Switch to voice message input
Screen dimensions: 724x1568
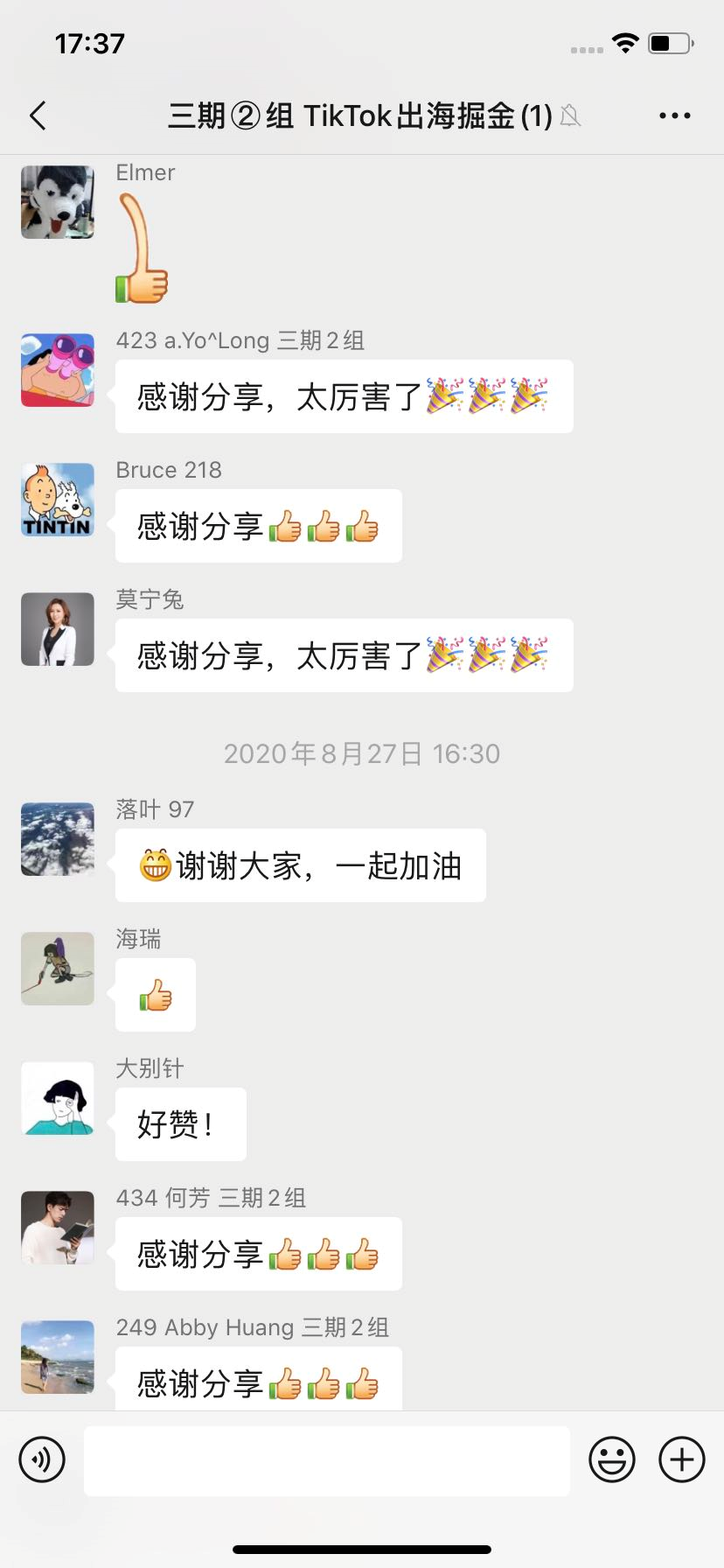click(x=42, y=1459)
